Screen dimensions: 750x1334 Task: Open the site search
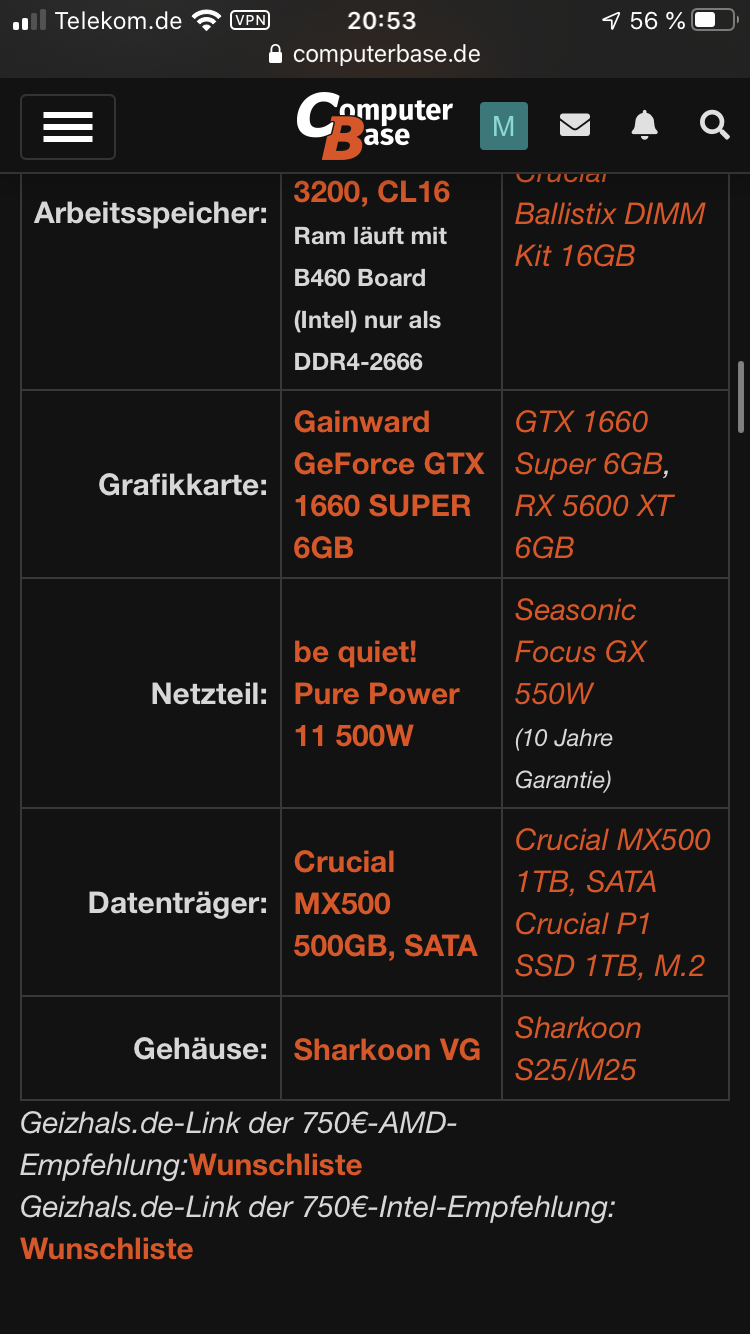(714, 125)
